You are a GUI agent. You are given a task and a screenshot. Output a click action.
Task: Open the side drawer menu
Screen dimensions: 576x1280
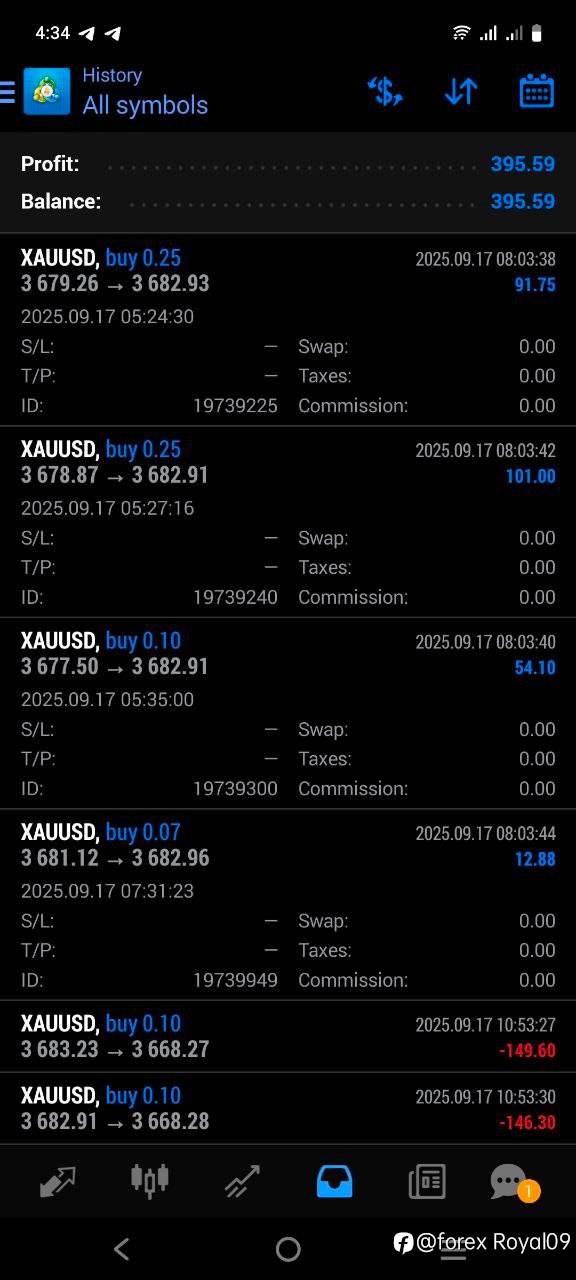[x=7, y=92]
